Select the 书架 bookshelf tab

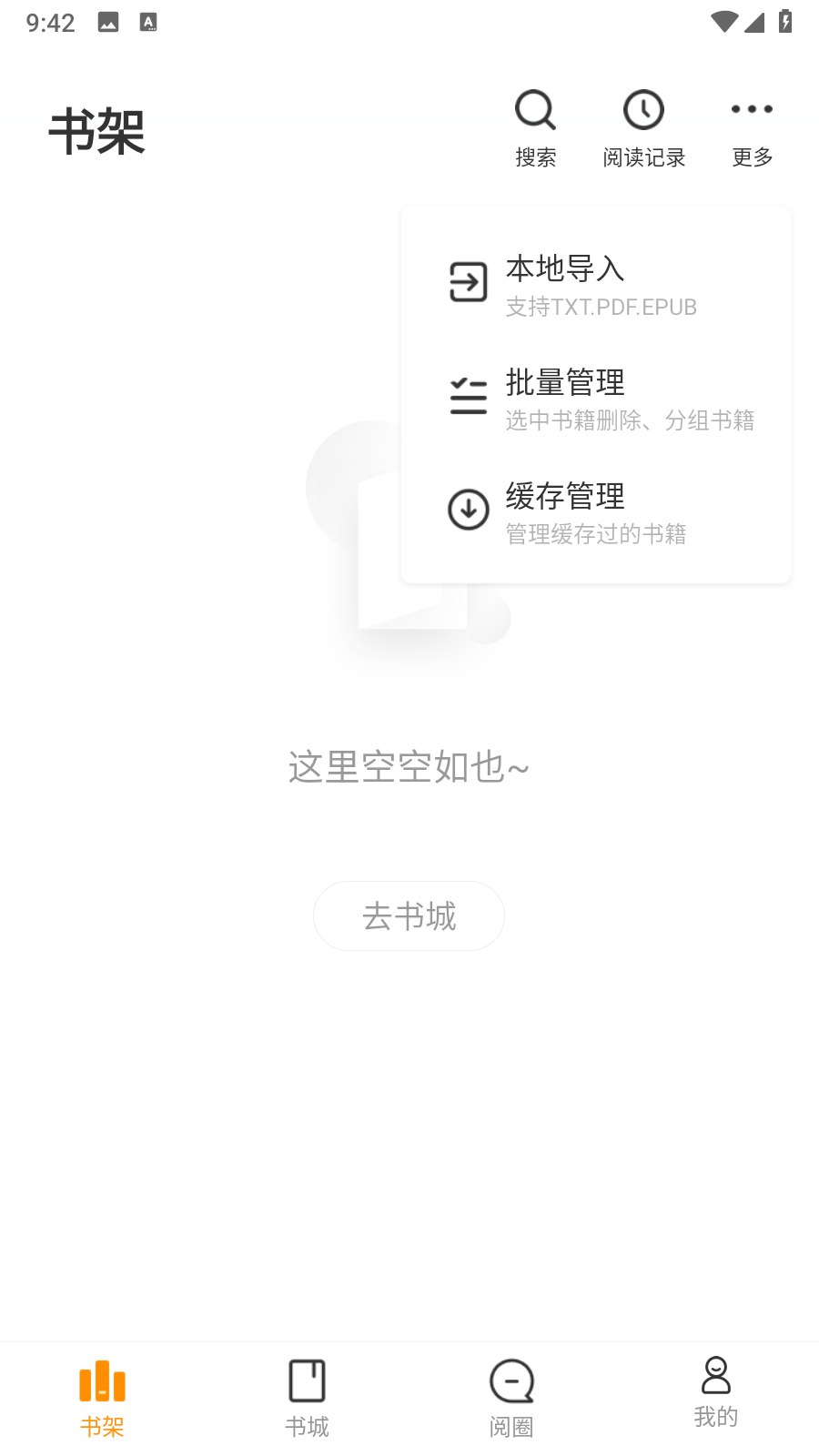pyautogui.click(x=102, y=1397)
